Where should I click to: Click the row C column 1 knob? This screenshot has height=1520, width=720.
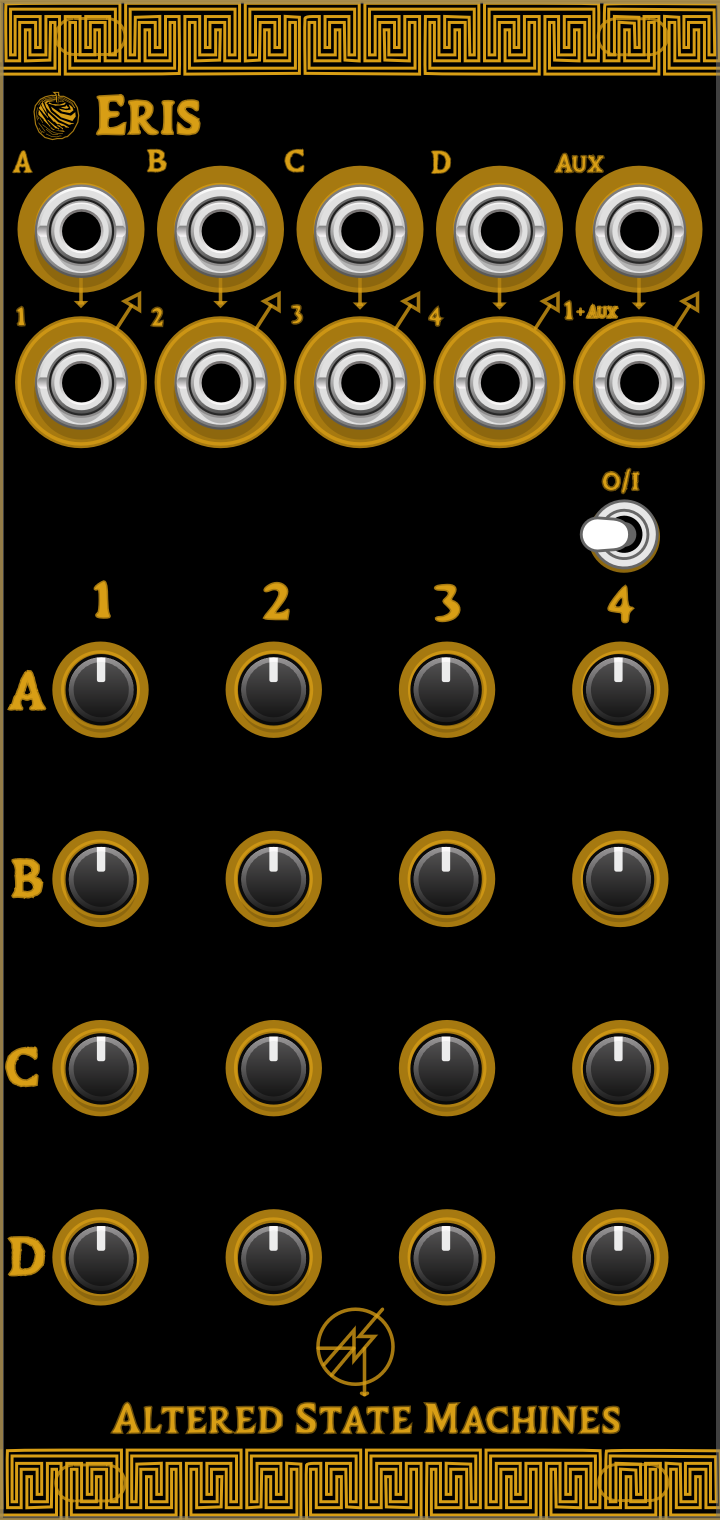tap(100, 1068)
